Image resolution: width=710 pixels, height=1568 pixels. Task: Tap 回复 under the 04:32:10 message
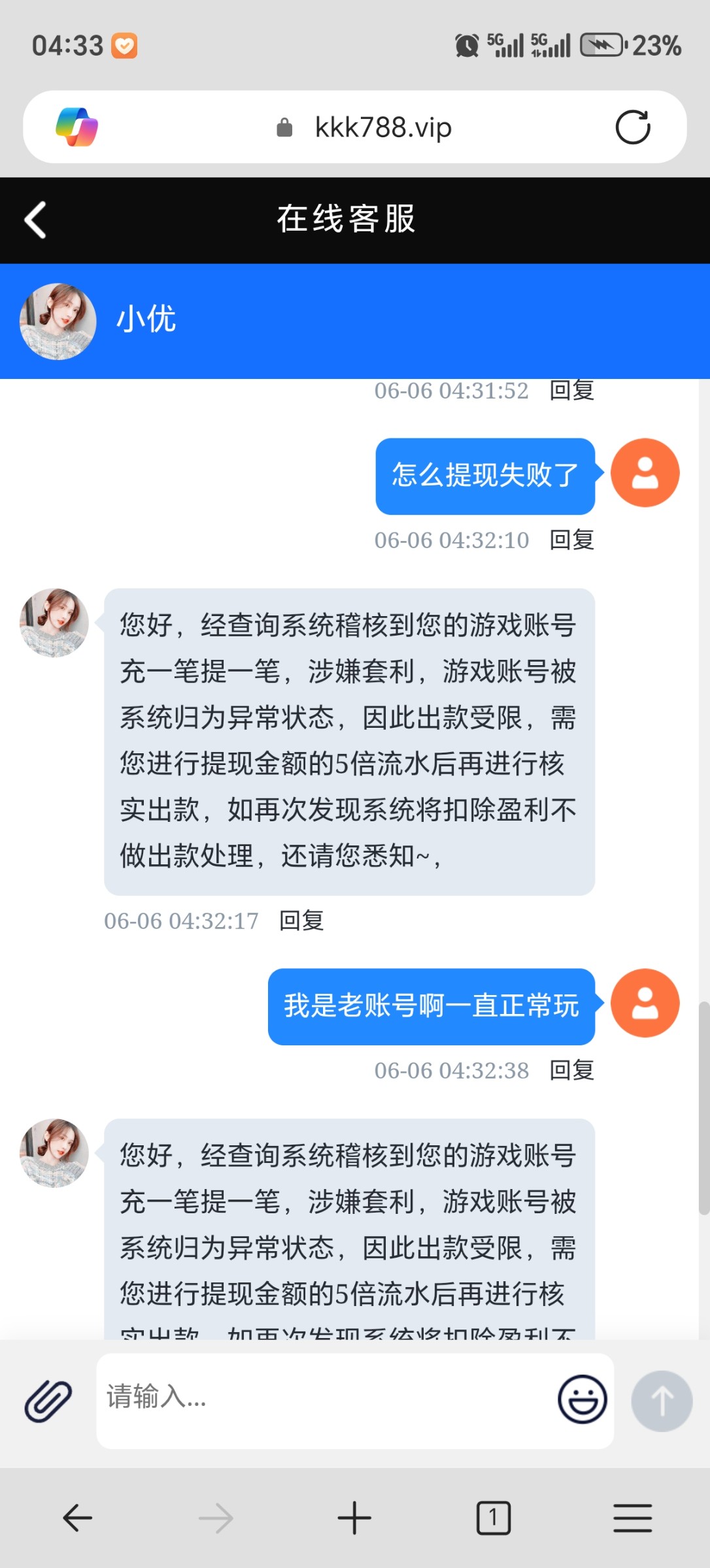tap(572, 540)
